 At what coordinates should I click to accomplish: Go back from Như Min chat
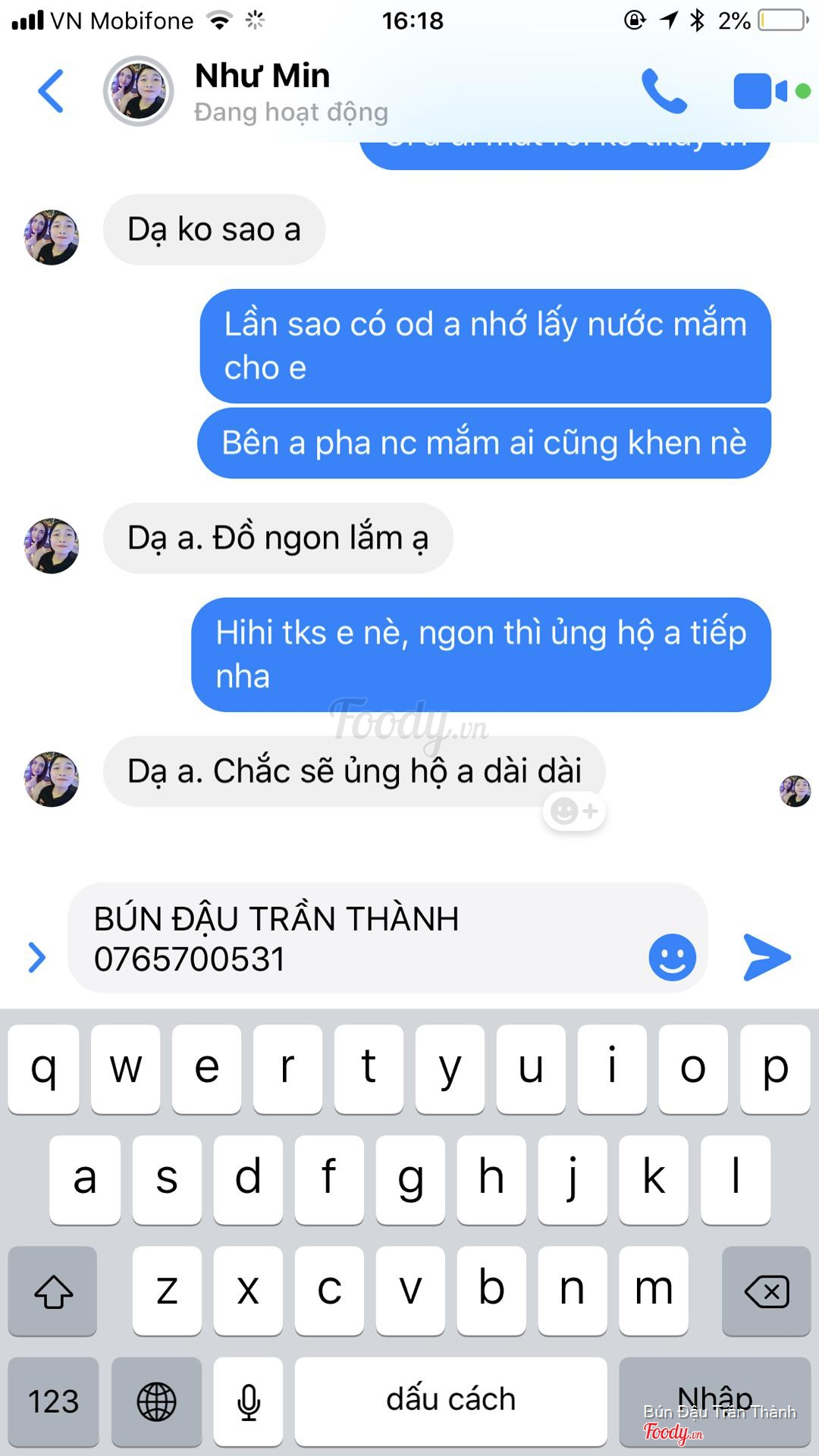point(51,91)
